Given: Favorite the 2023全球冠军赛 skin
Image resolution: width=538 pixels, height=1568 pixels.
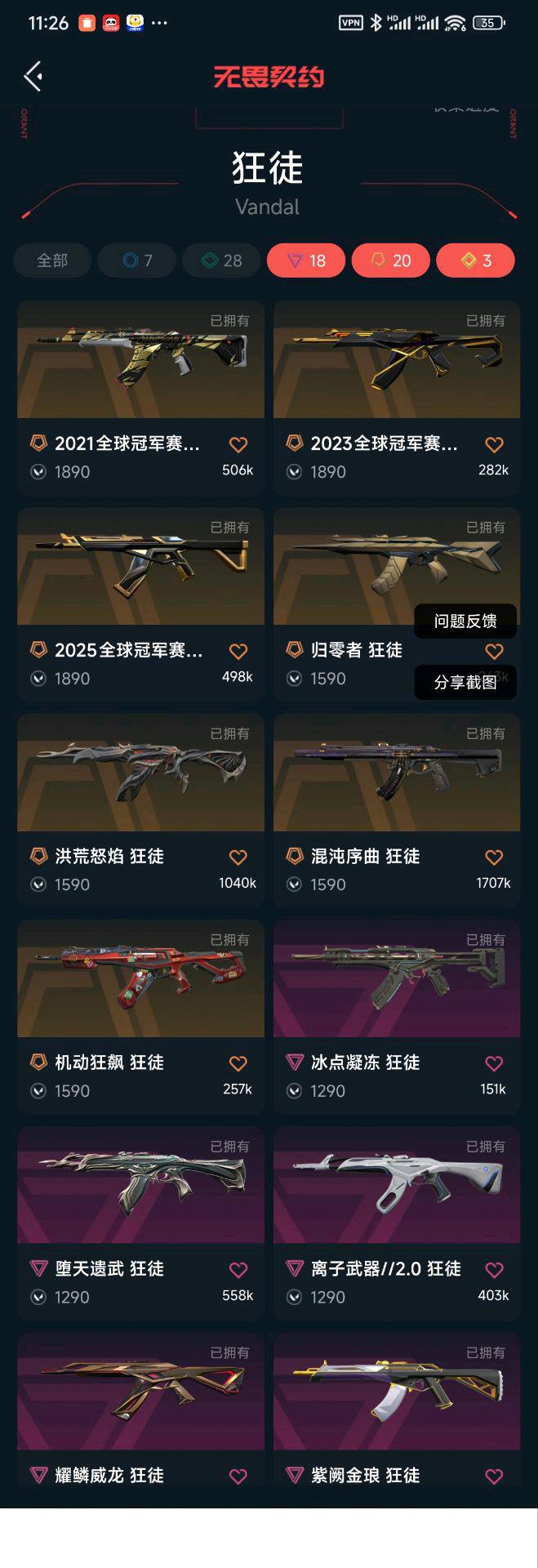Looking at the screenshot, I should tap(494, 445).
